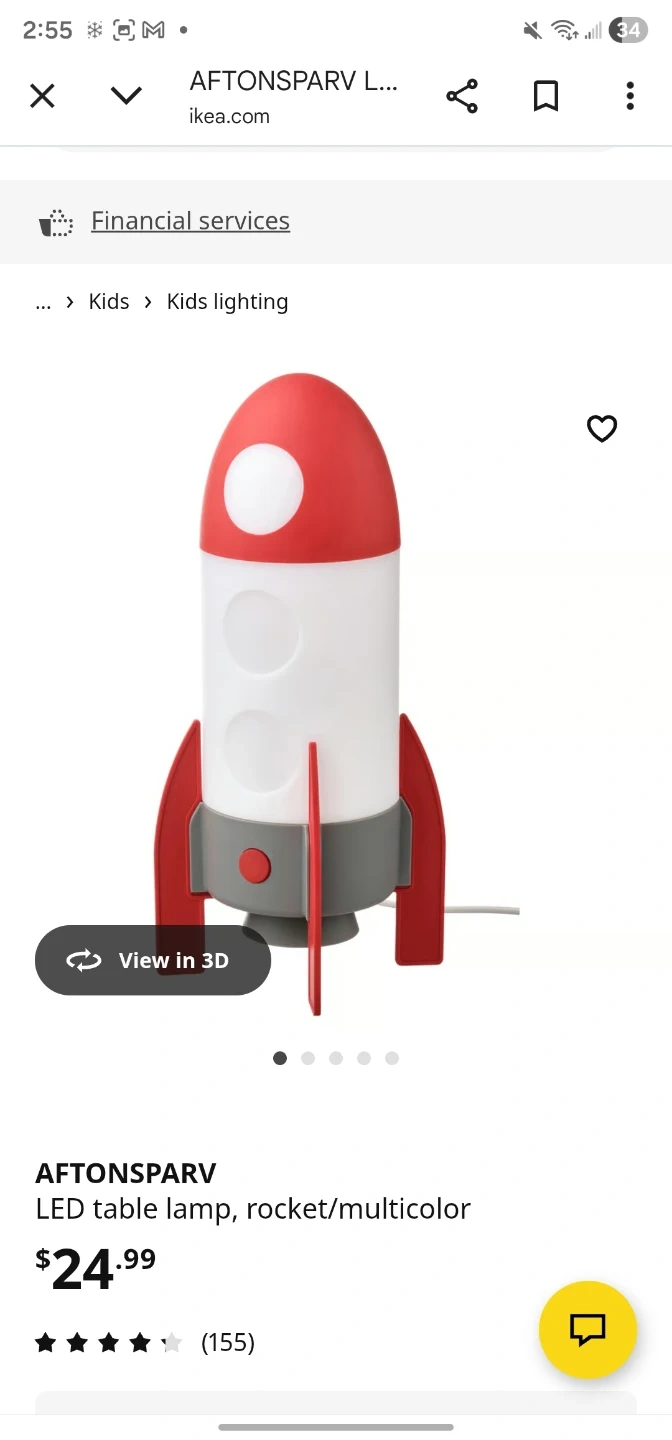
Task: Expand the breadcrumb ellipsis
Action: coord(43,303)
